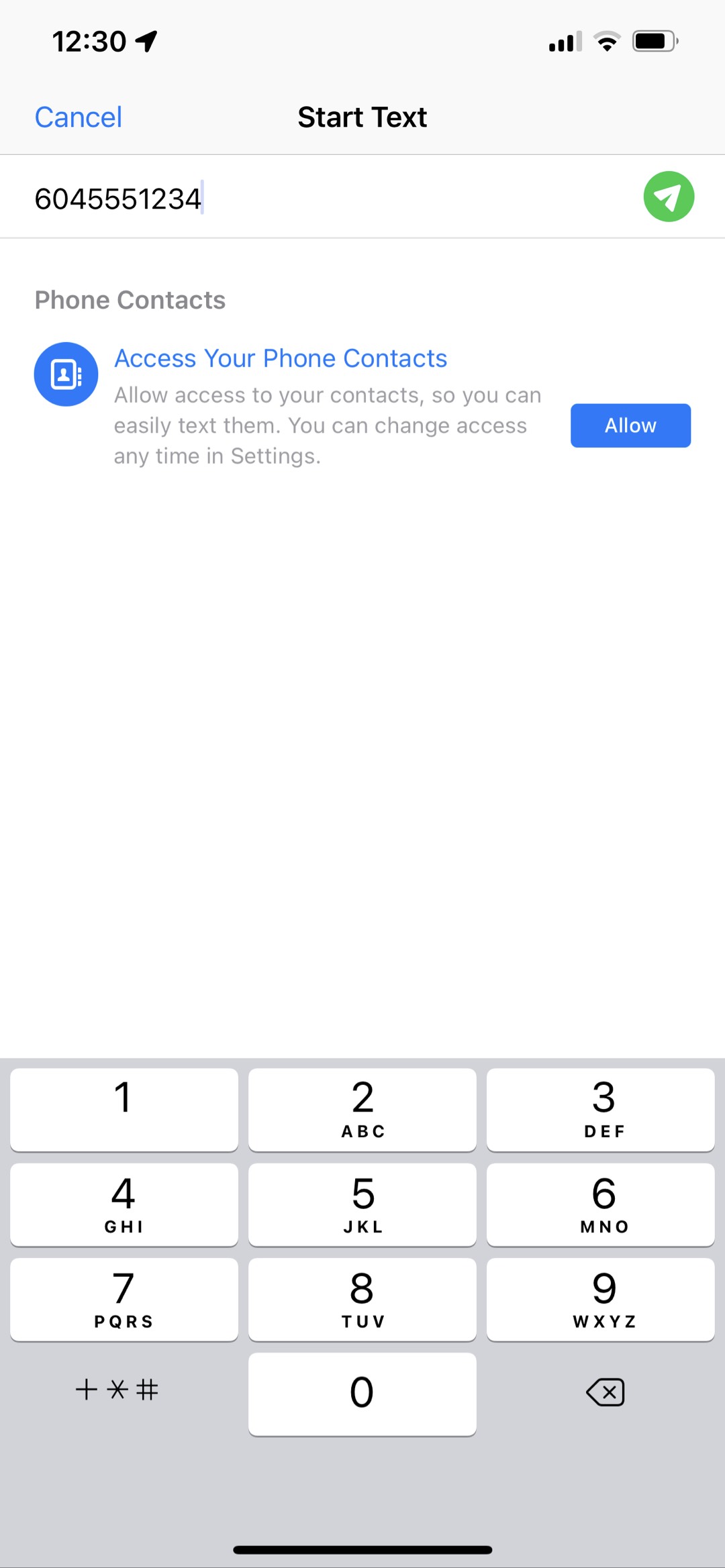Tap the green send message icon

(x=669, y=195)
